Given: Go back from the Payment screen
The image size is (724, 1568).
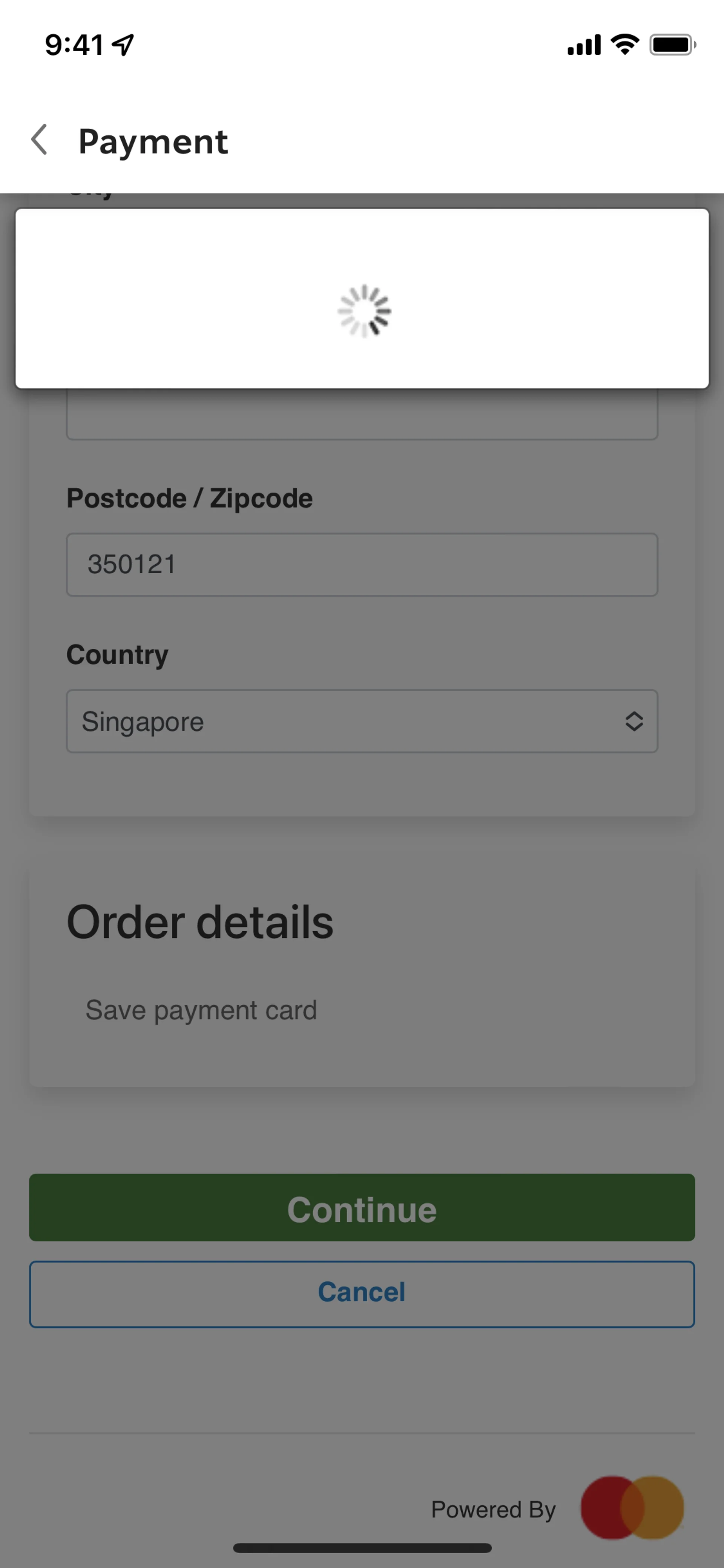Looking at the screenshot, I should click(x=40, y=140).
